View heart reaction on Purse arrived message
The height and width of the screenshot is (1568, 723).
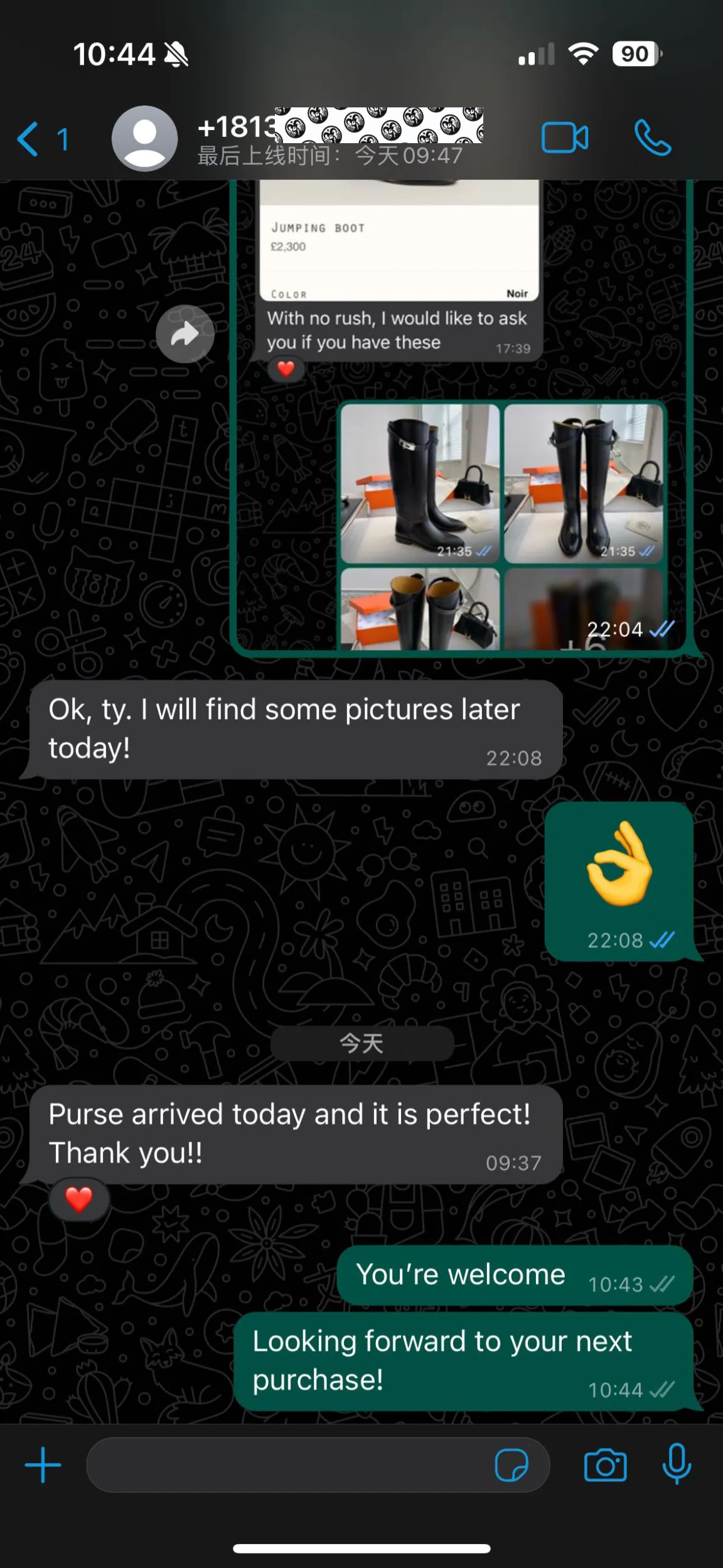(79, 1199)
